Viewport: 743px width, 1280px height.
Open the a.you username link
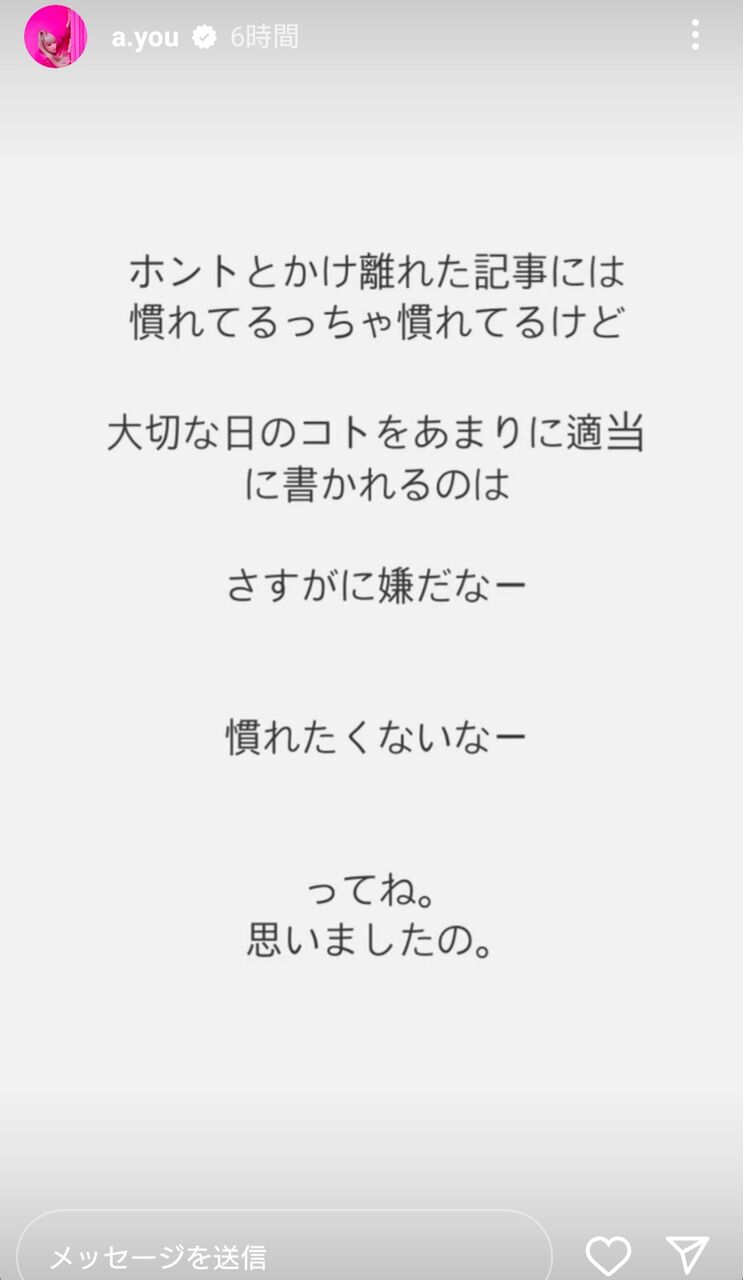coord(145,38)
